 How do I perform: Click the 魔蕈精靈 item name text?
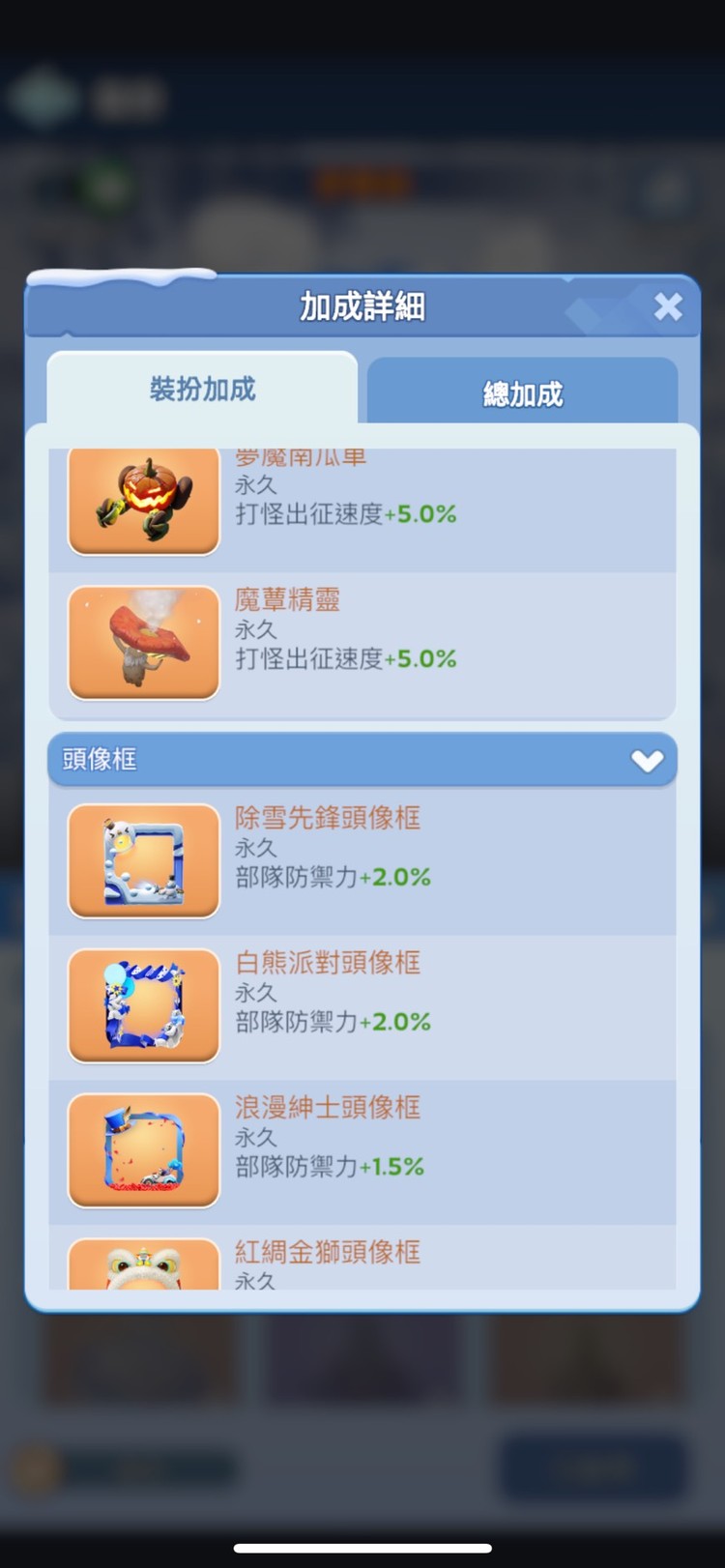(284, 600)
